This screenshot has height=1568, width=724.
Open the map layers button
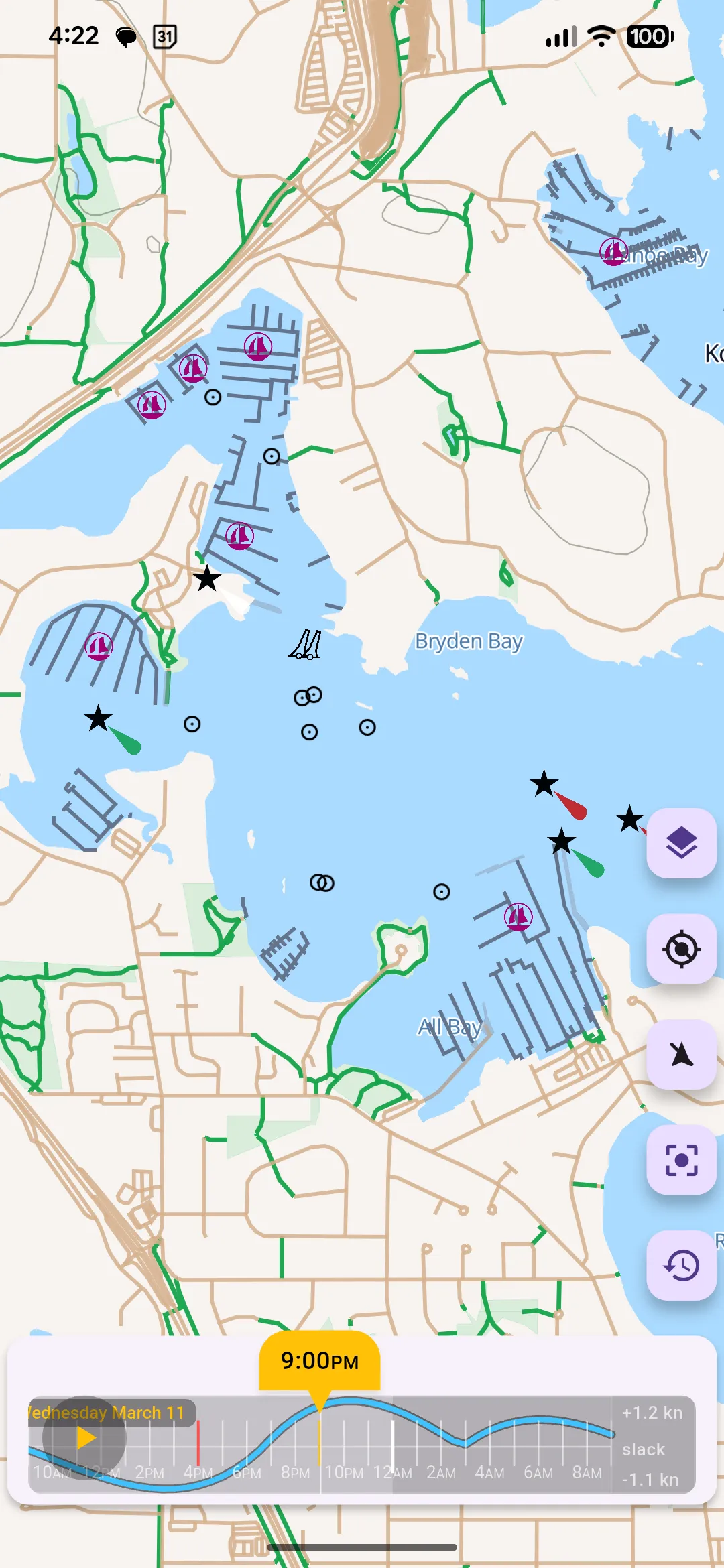click(681, 843)
